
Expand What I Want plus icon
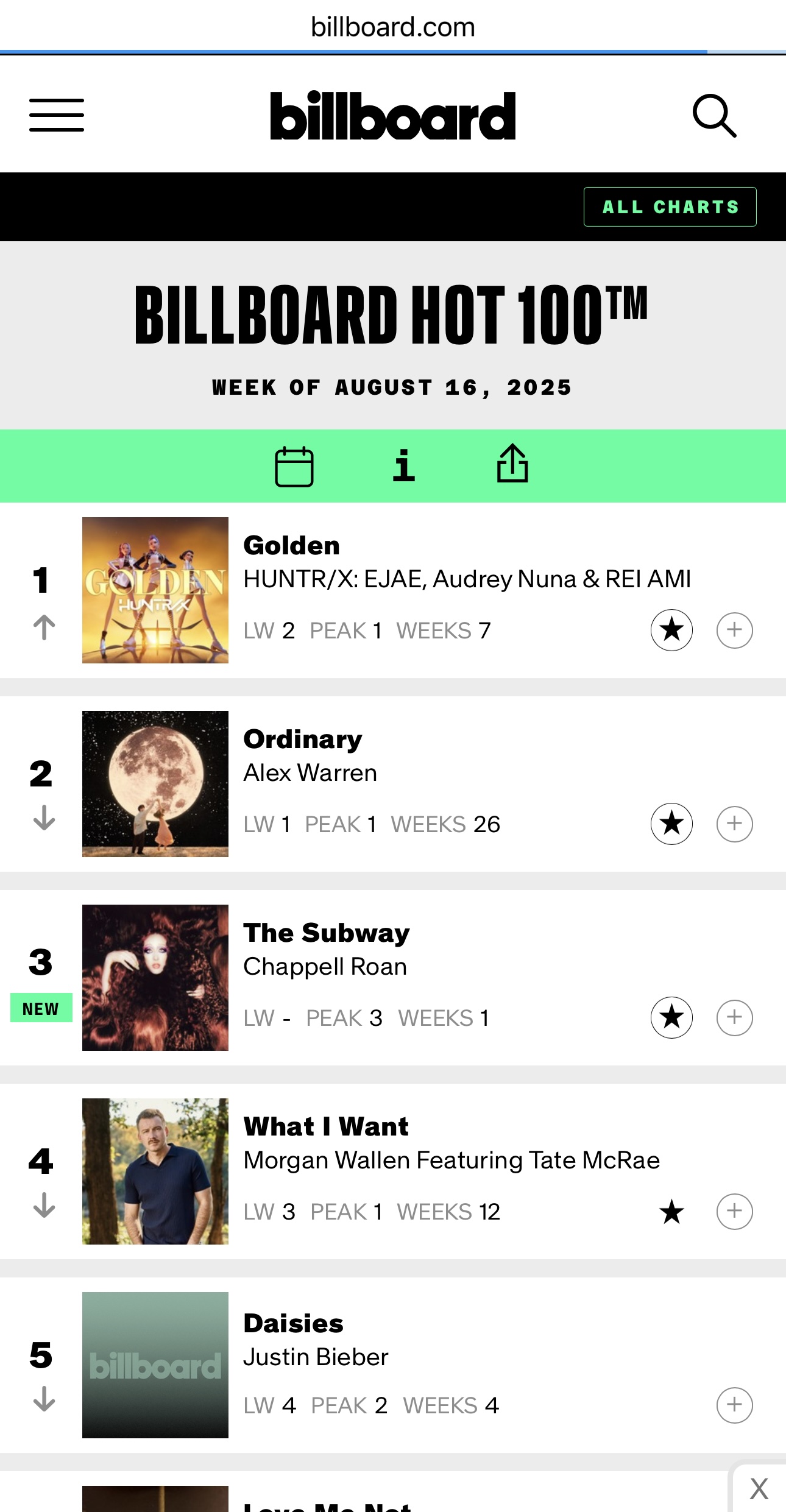click(734, 1211)
